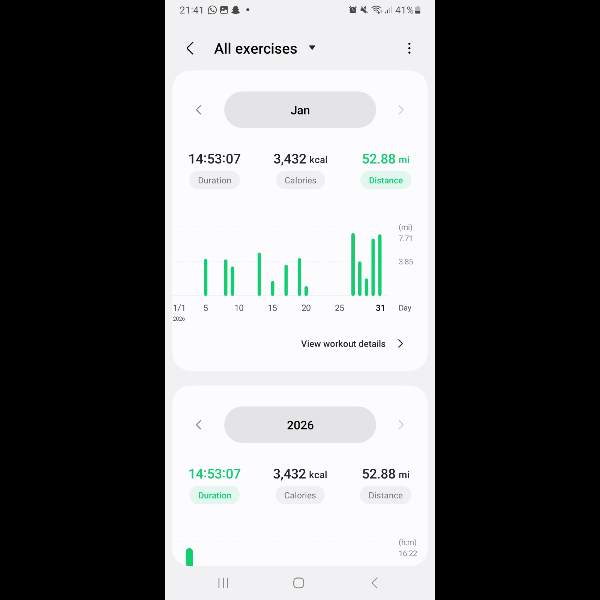The image size is (600, 600).
Task: Tap the 2026 year selector
Action: [x=300, y=425]
